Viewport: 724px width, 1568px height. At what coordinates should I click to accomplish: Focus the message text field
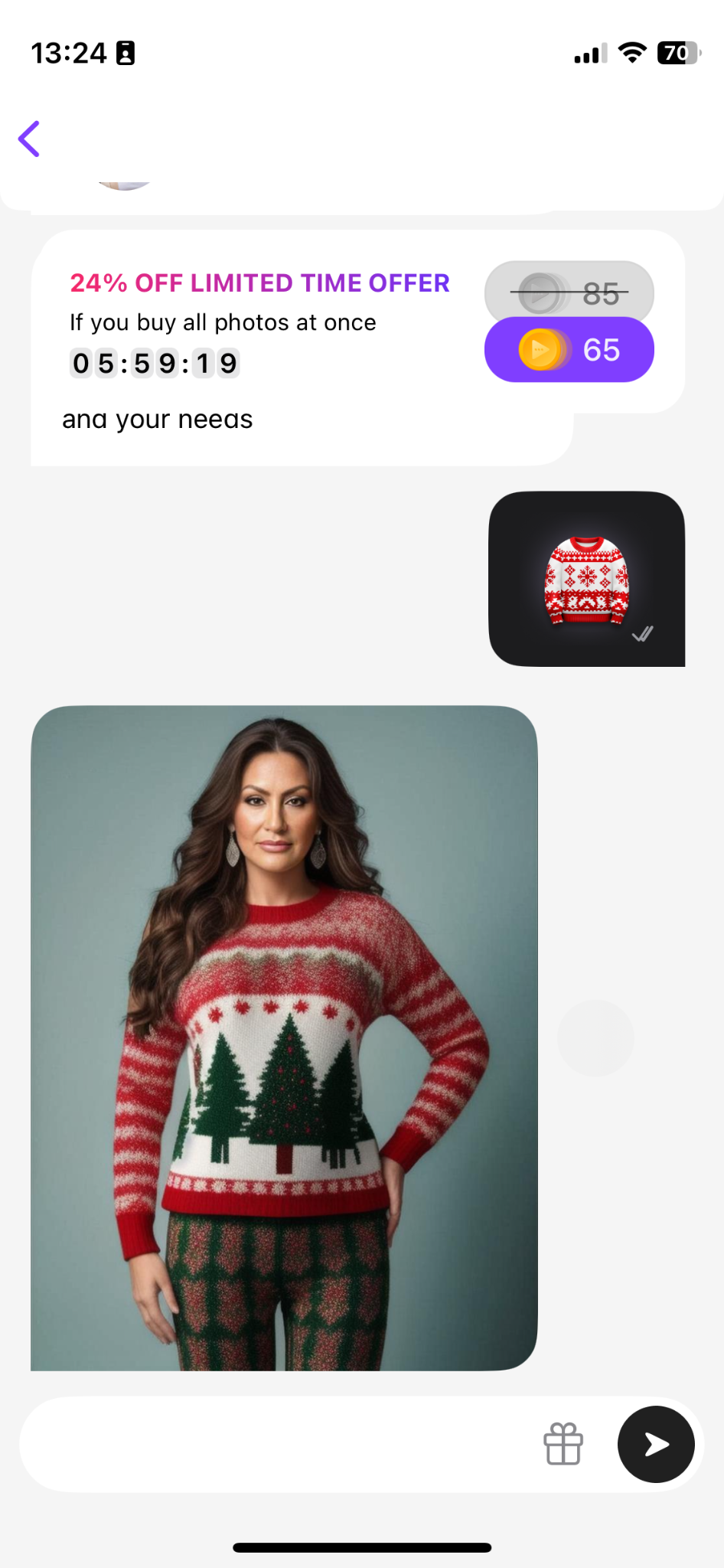[x=276, y=1444]
